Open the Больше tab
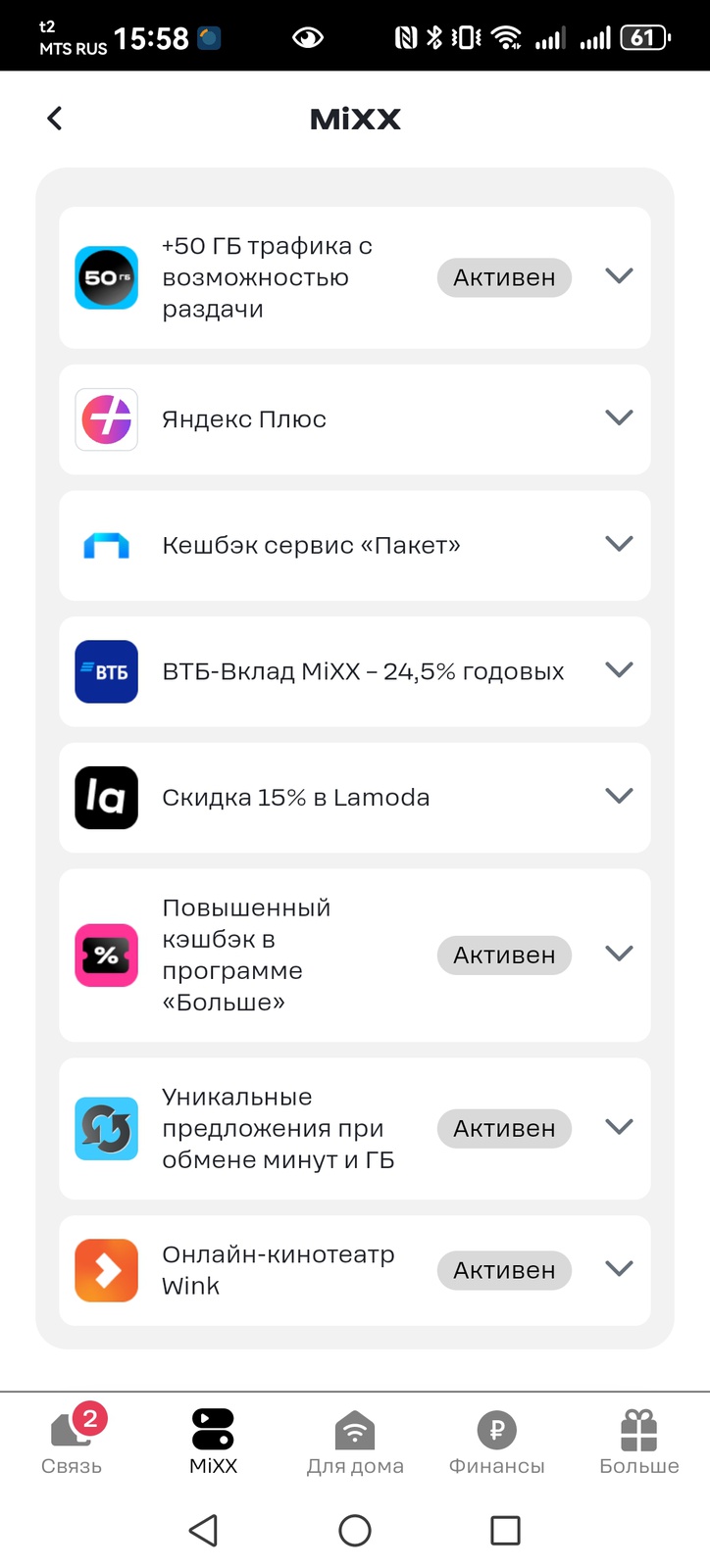Image resolution: width=710 pixels, height=1568 pixels. pyautogui.click(x=638, y=1441)
